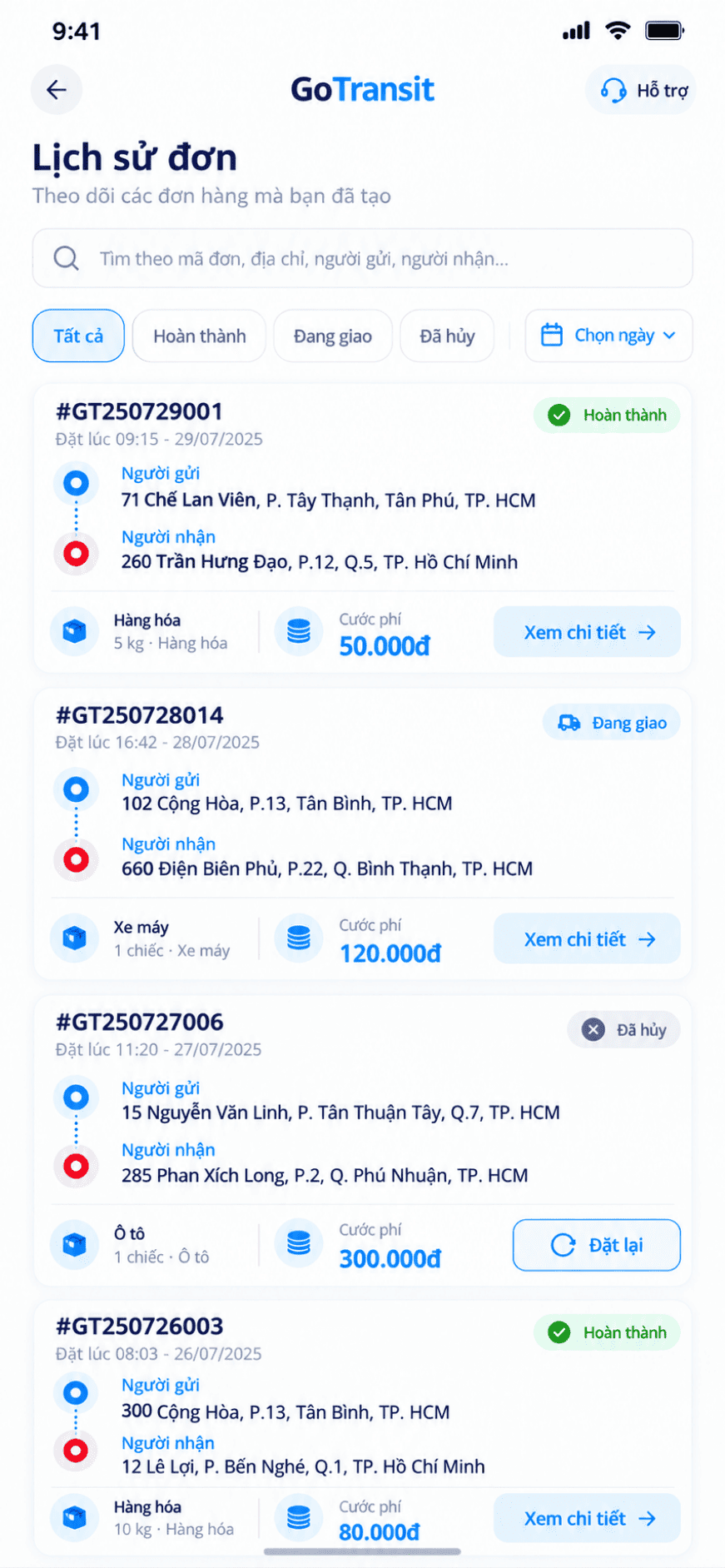Xem chi tiết for order #GT250728014

587,939
